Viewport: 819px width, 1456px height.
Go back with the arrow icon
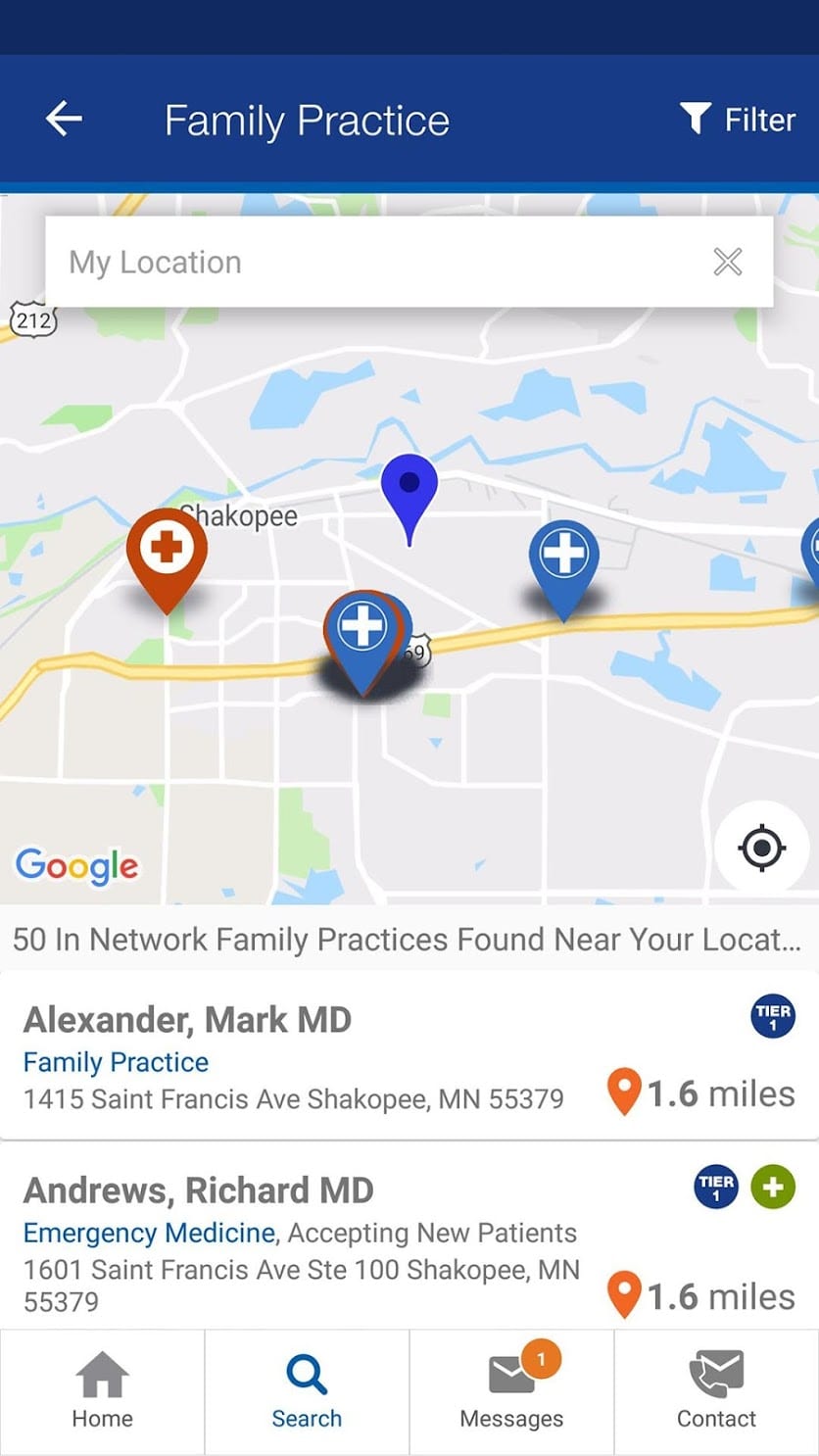[64, 120]
